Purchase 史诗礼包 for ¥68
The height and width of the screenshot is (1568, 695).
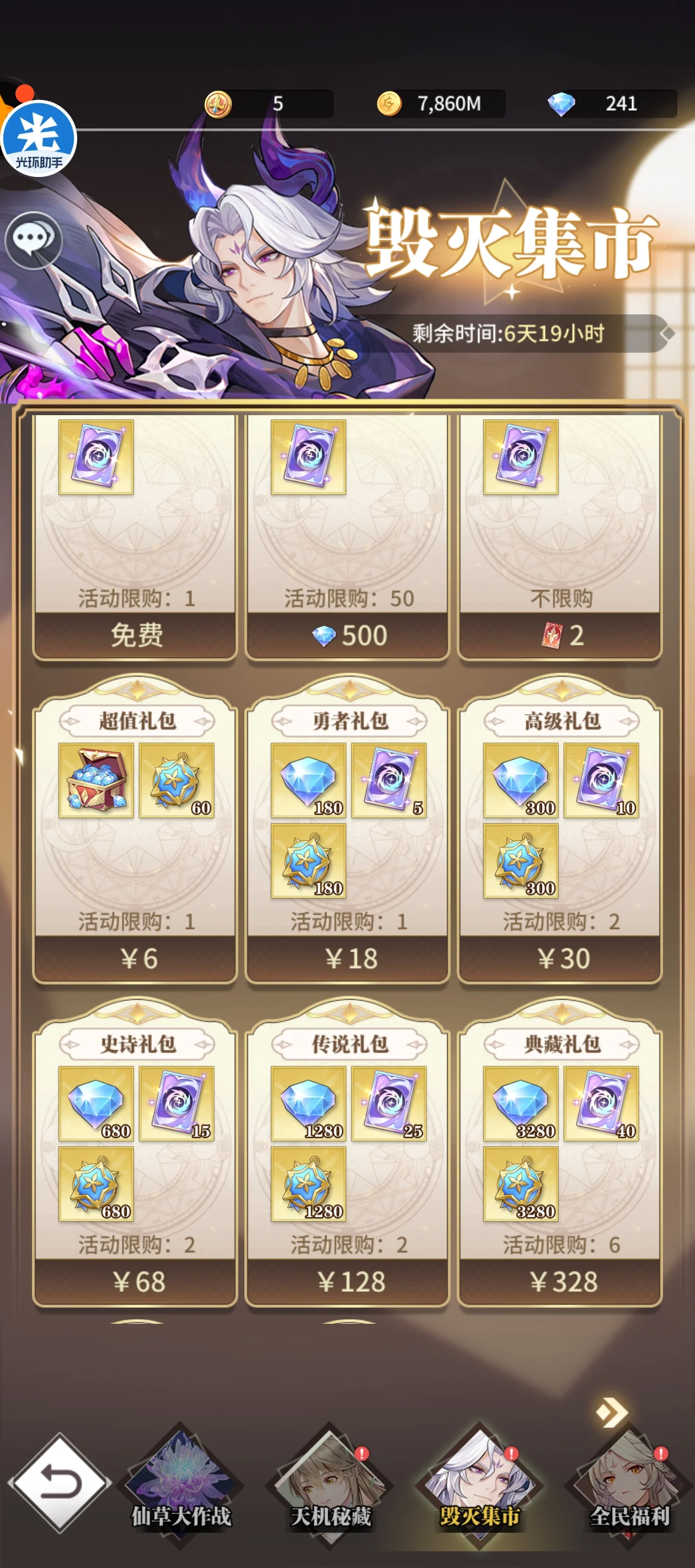point(135,1281)
